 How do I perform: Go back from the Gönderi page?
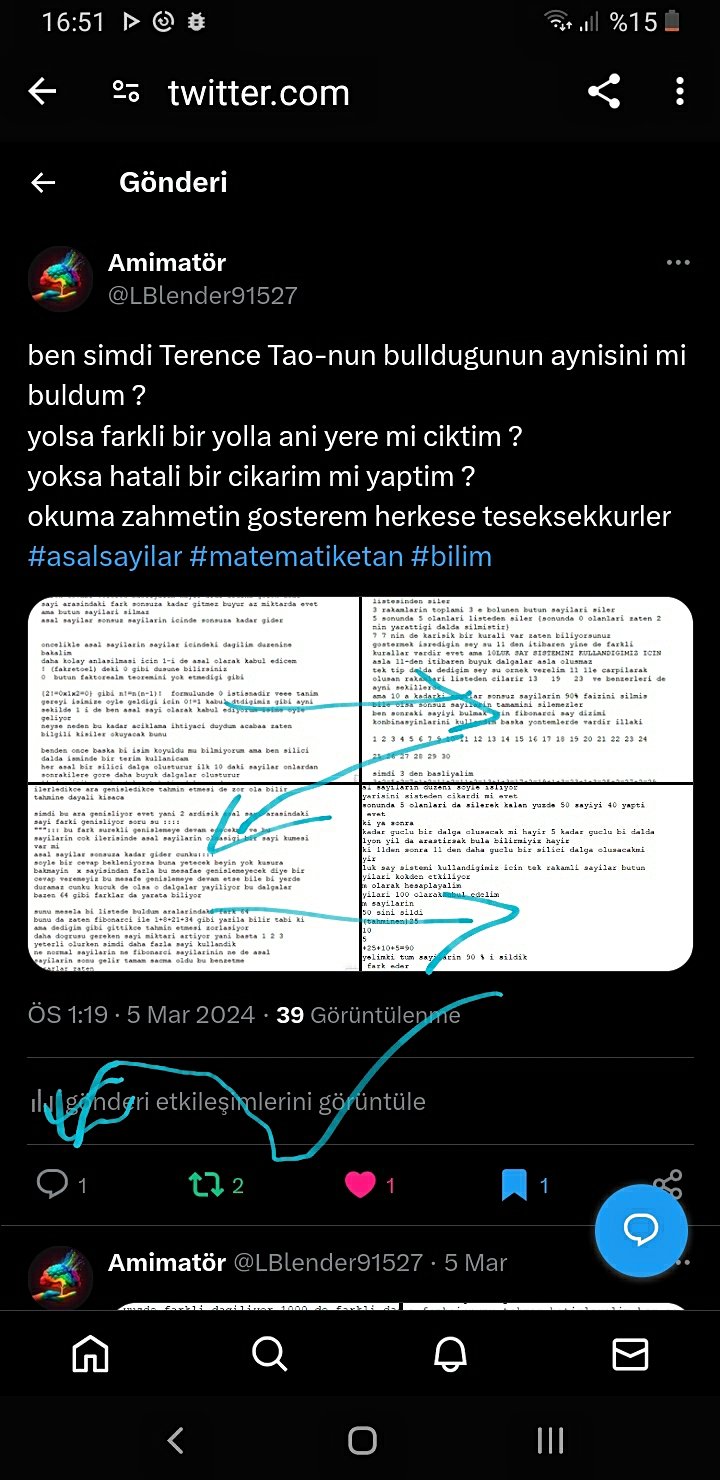coord(42,182)
